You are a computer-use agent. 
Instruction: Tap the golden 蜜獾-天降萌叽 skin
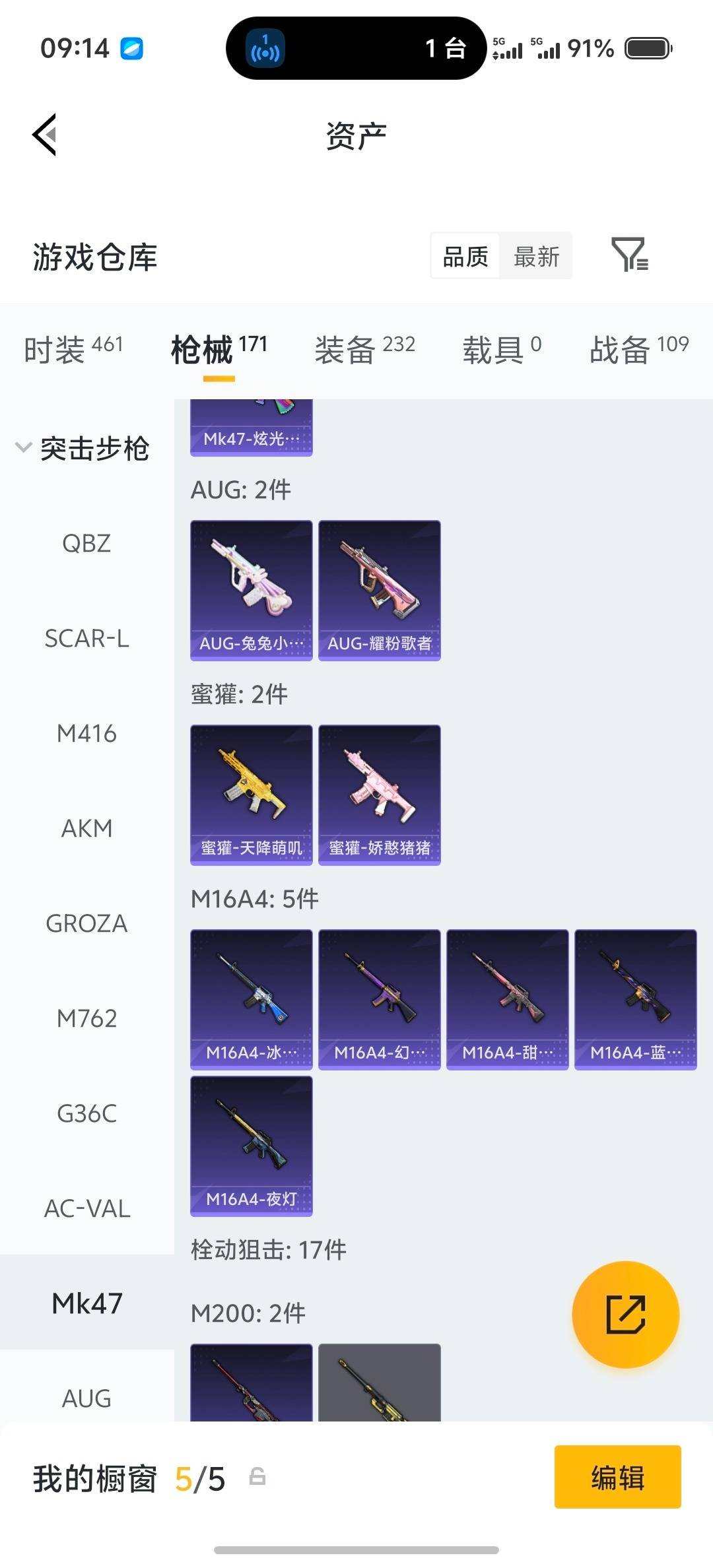pyautogui.click(x=251, y=794)
